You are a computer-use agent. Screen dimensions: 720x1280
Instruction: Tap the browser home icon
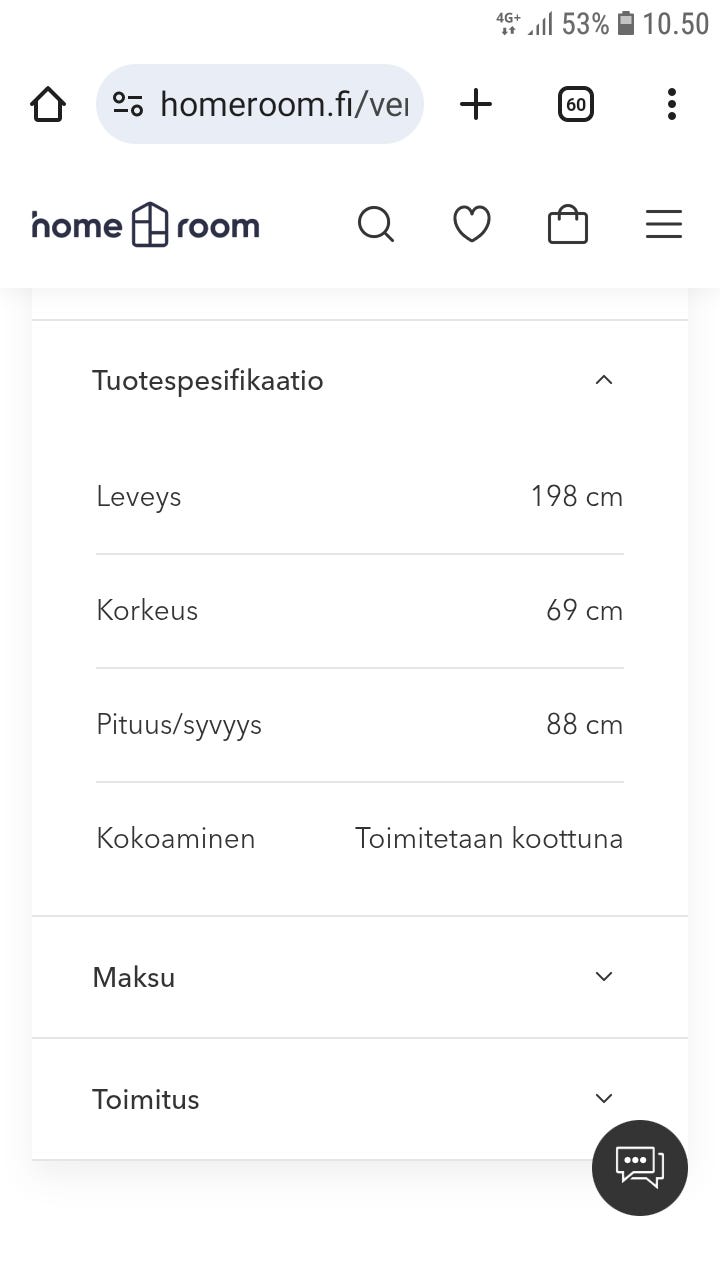click(47, 103)
